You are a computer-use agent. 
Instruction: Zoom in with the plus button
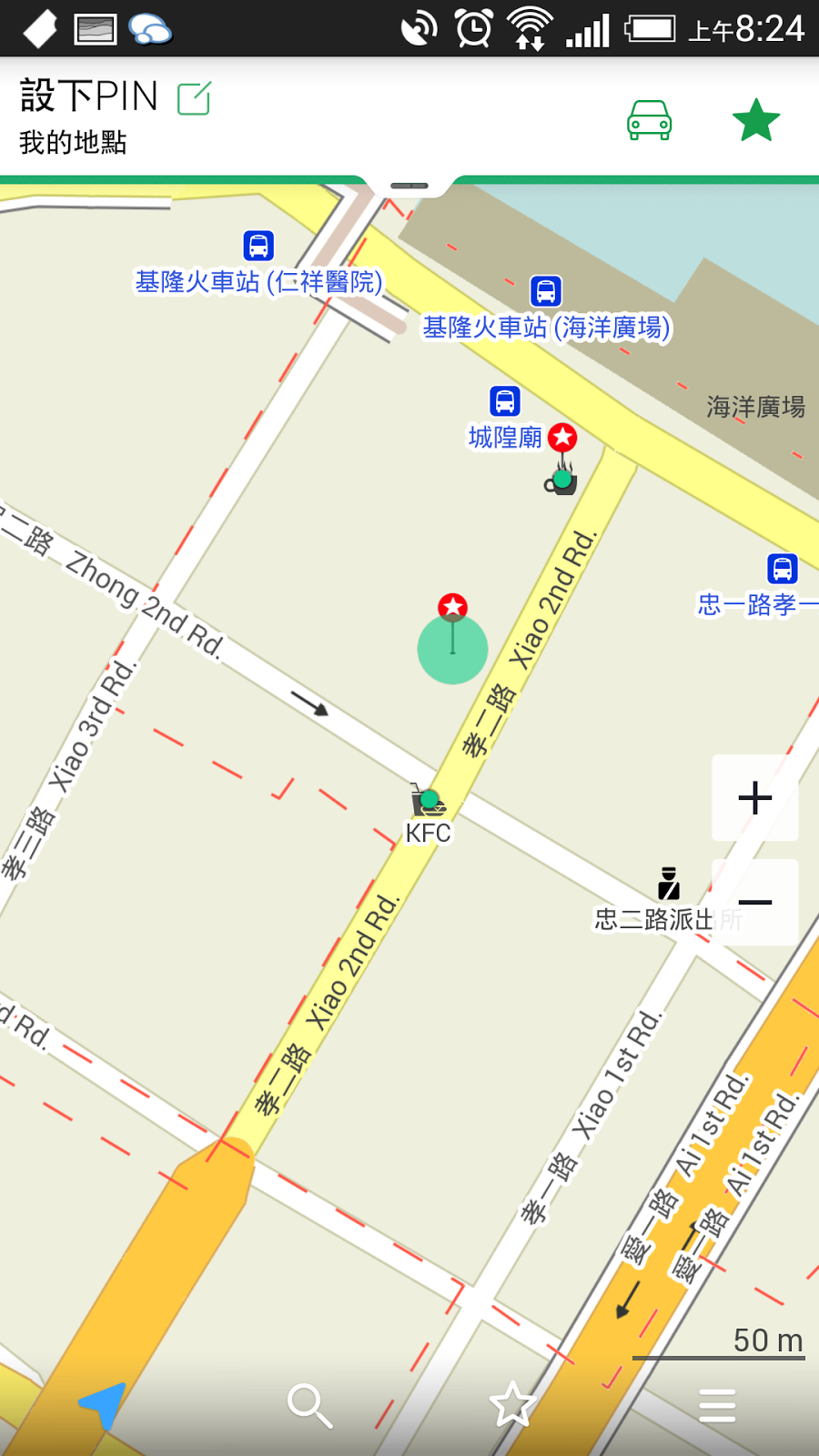click(x=755, y=798)
